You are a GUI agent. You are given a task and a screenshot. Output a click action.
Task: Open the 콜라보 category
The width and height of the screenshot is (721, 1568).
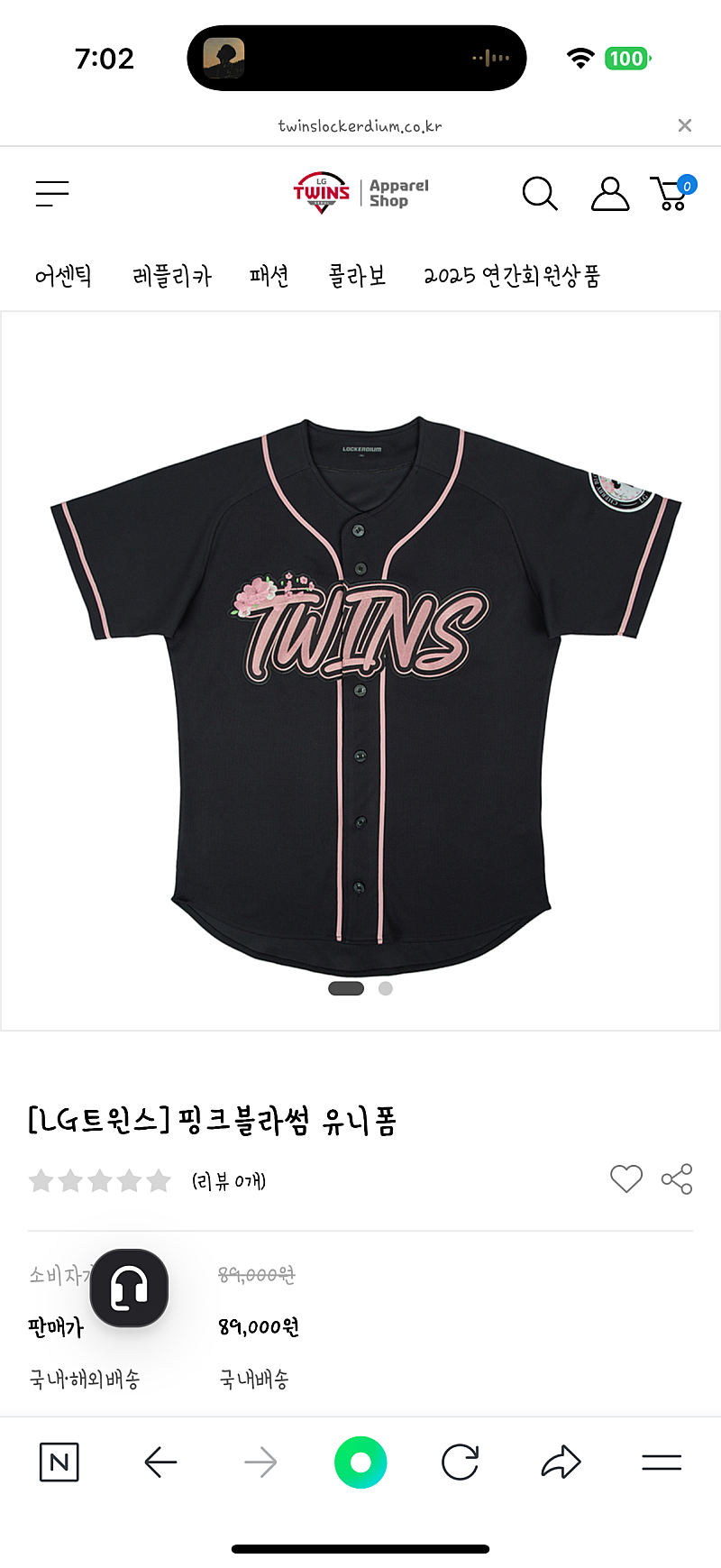(357, 275)
